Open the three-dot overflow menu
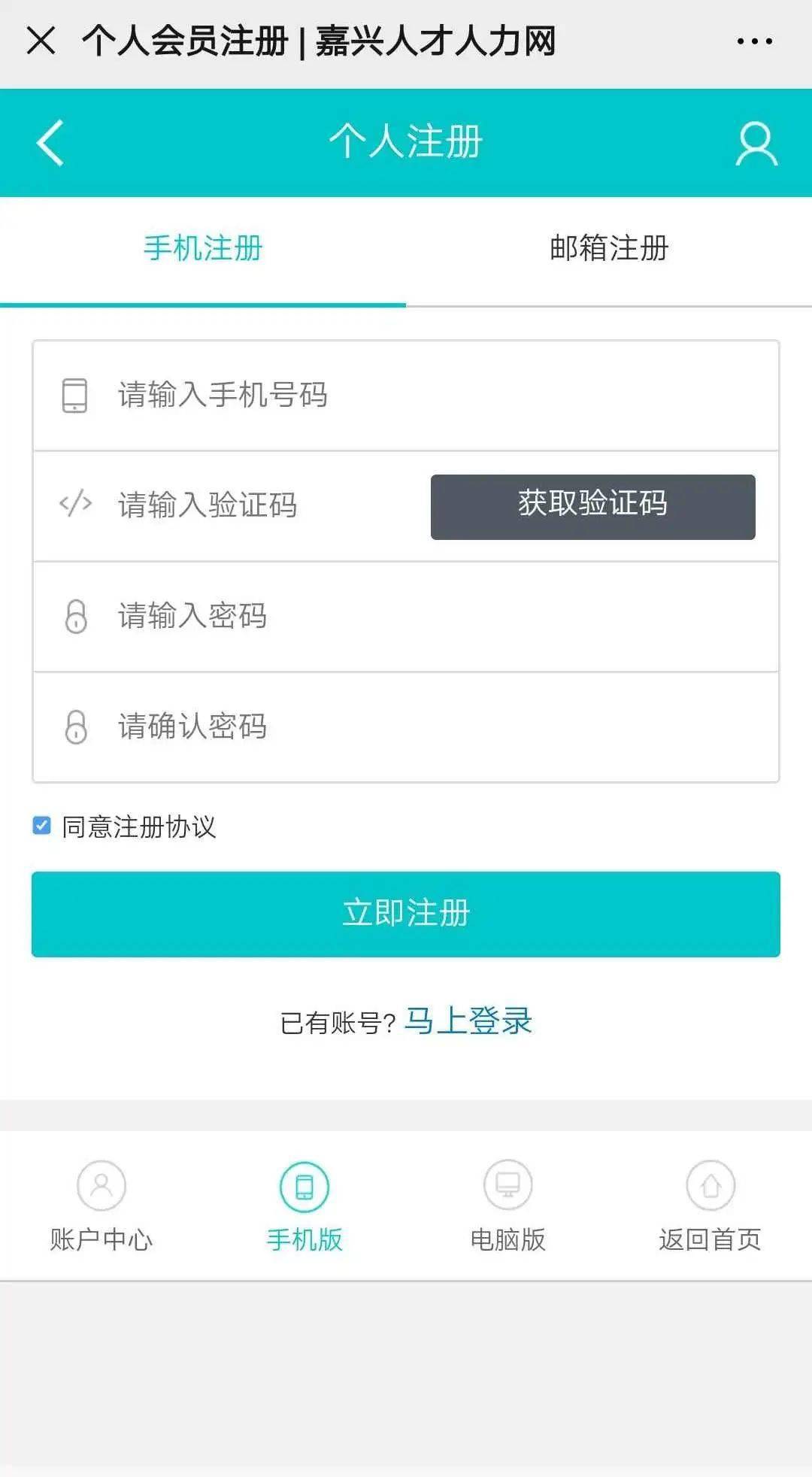The width and height of the screenshot is (812, 1477). (754, 41)
